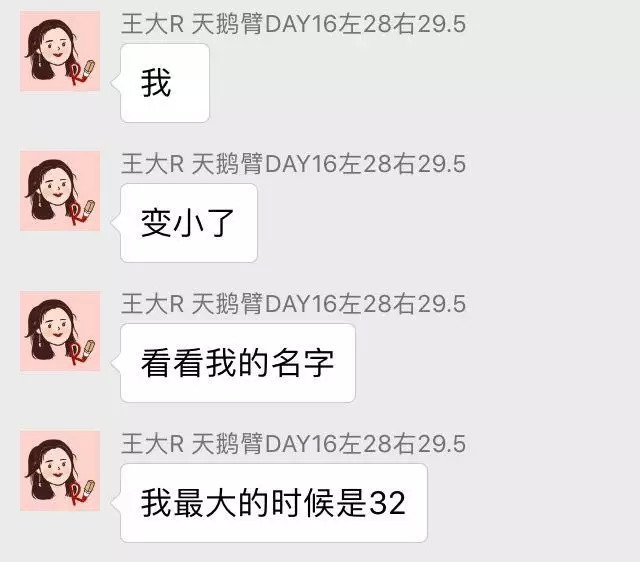
Task: View profile from avatar beside "看看我的名字"
Action: tap(60, 331)
